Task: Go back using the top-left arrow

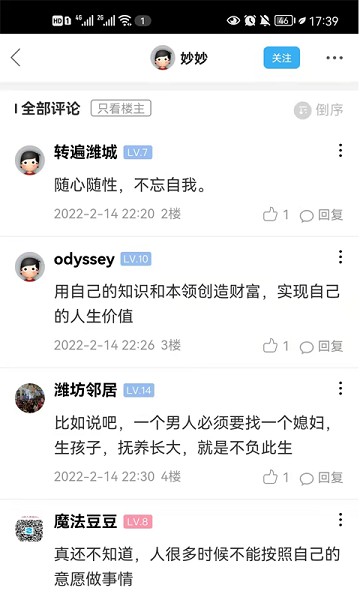Action: (15, 58)
